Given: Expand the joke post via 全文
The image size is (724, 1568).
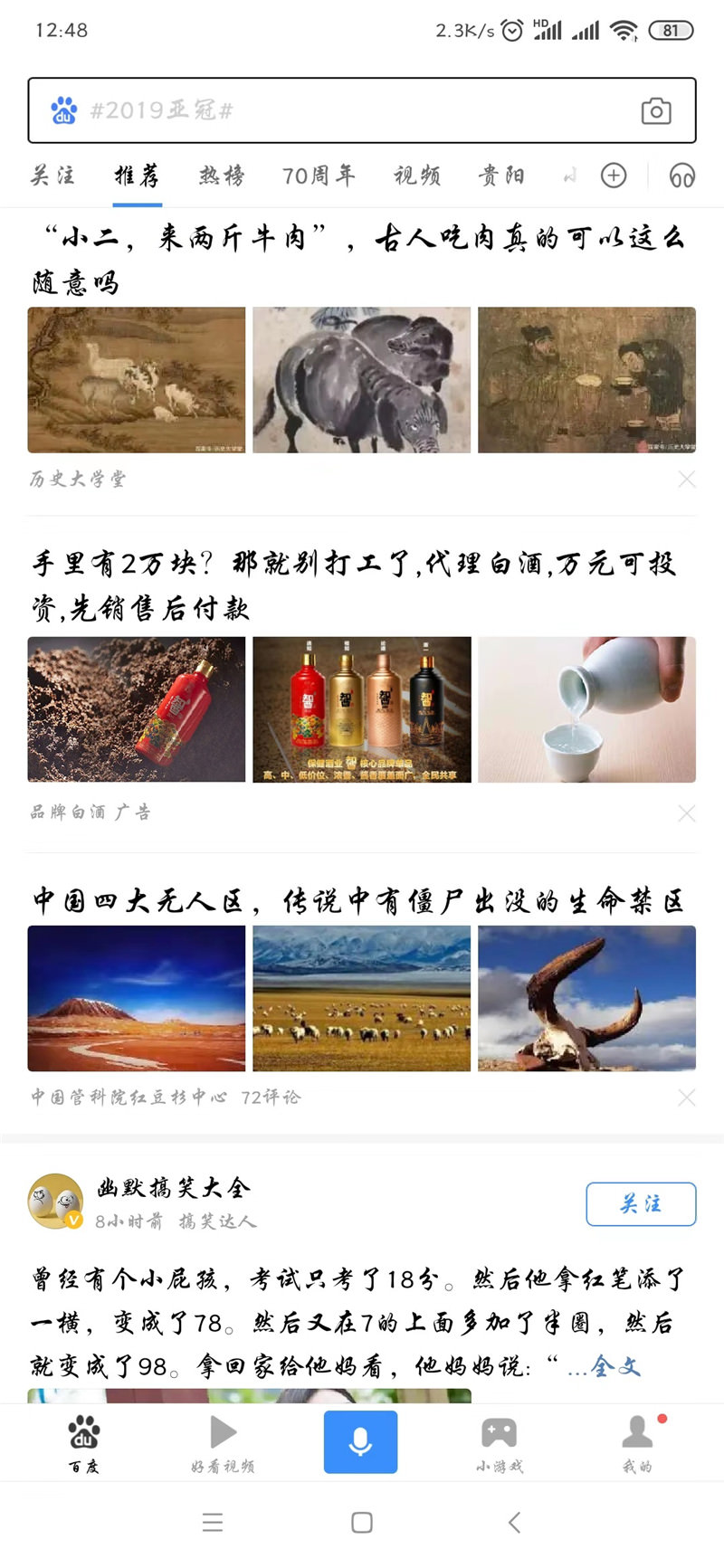Looking at the screenshot, I should tap(616, 1366).
